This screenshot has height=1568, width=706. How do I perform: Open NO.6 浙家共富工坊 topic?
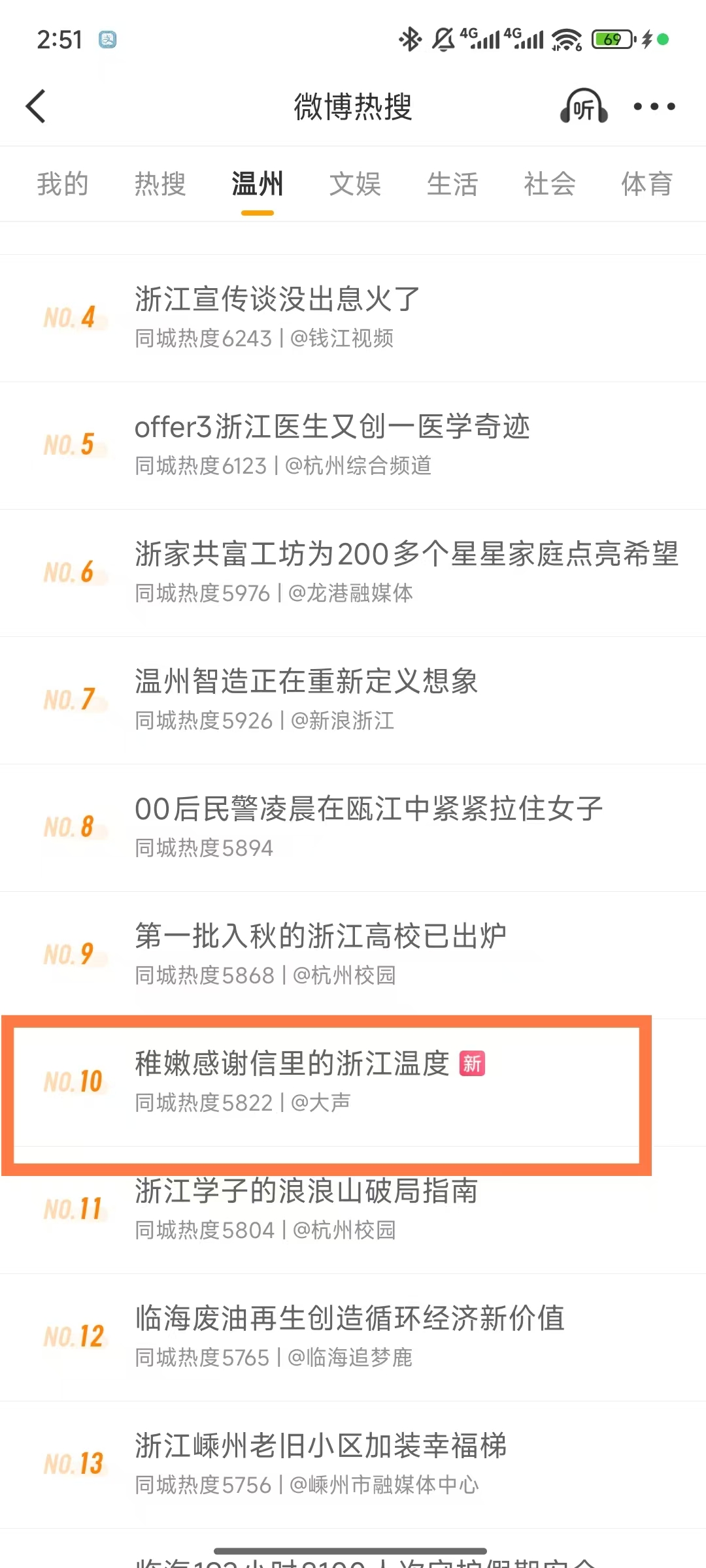pos(405,555)
